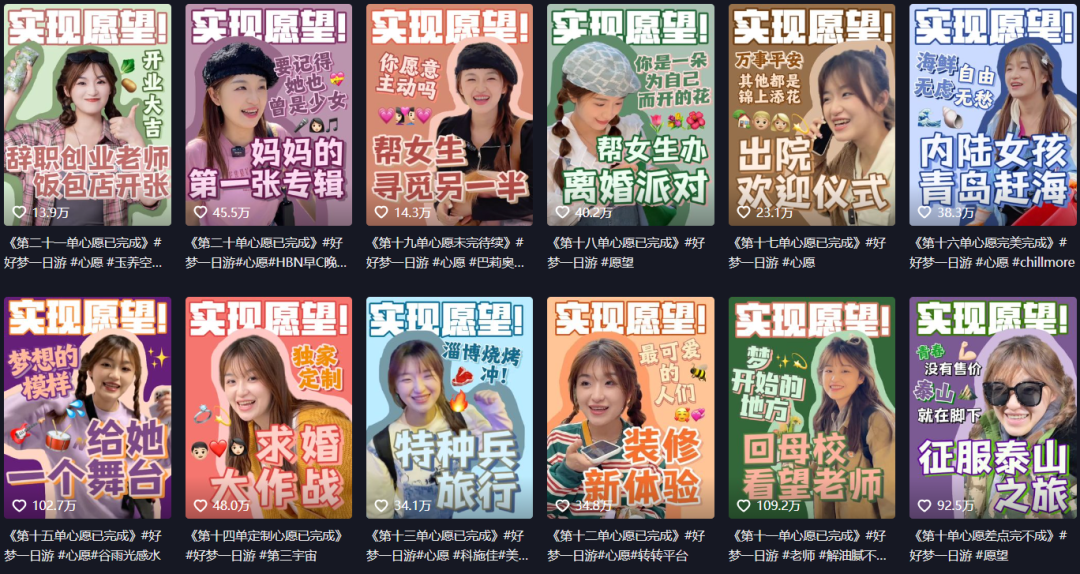1080x574 pixels.
Task: Open the video 出院欢迎仪式
Action: click(x=811, y=115)
